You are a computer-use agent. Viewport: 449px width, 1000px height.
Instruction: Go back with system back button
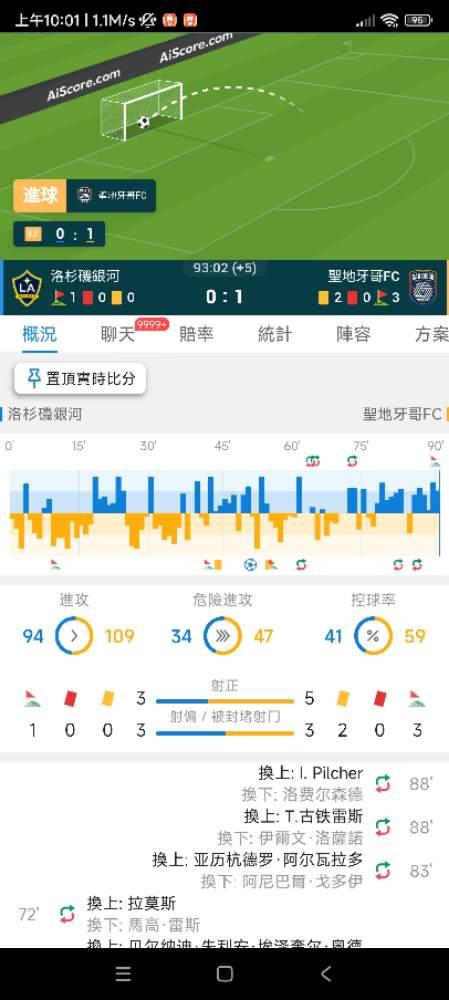[326, 974]
